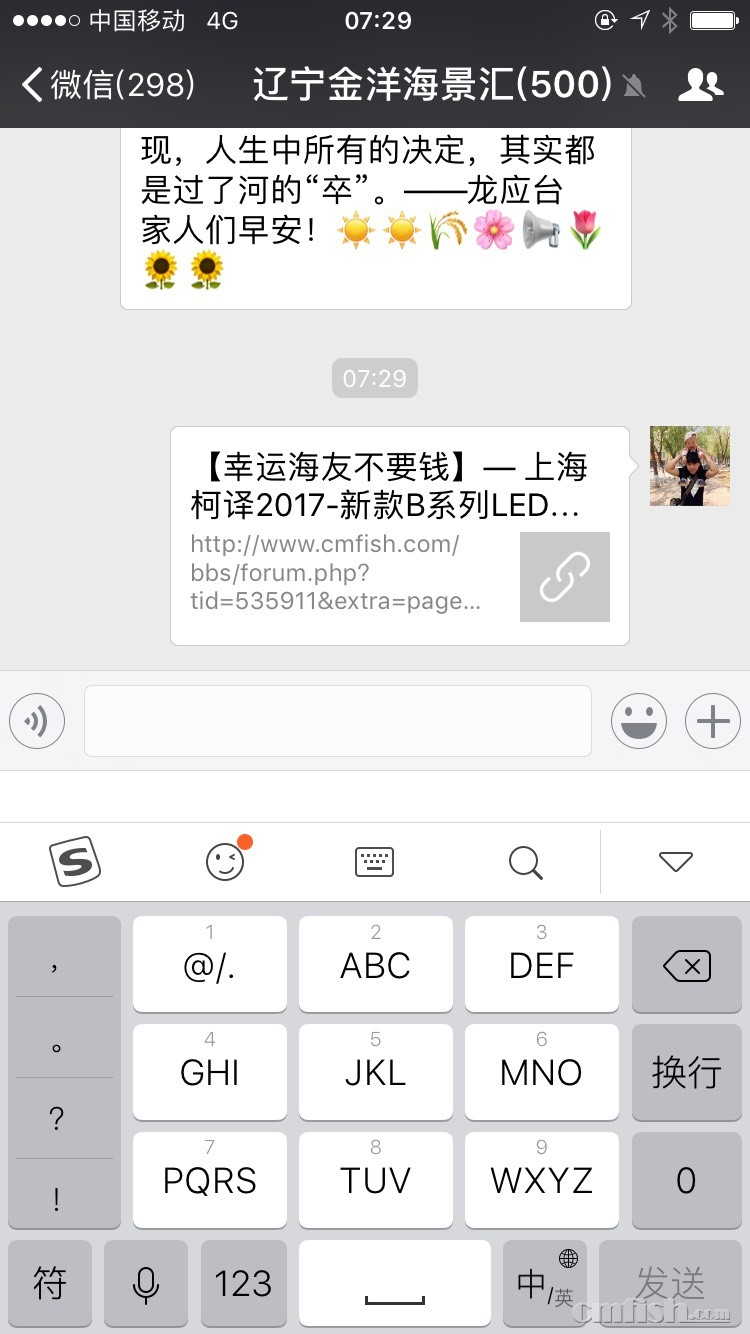This screenshot has height=1334, width=750.
Task: Open the plus attachments menu
Action: tap(712, 721)
